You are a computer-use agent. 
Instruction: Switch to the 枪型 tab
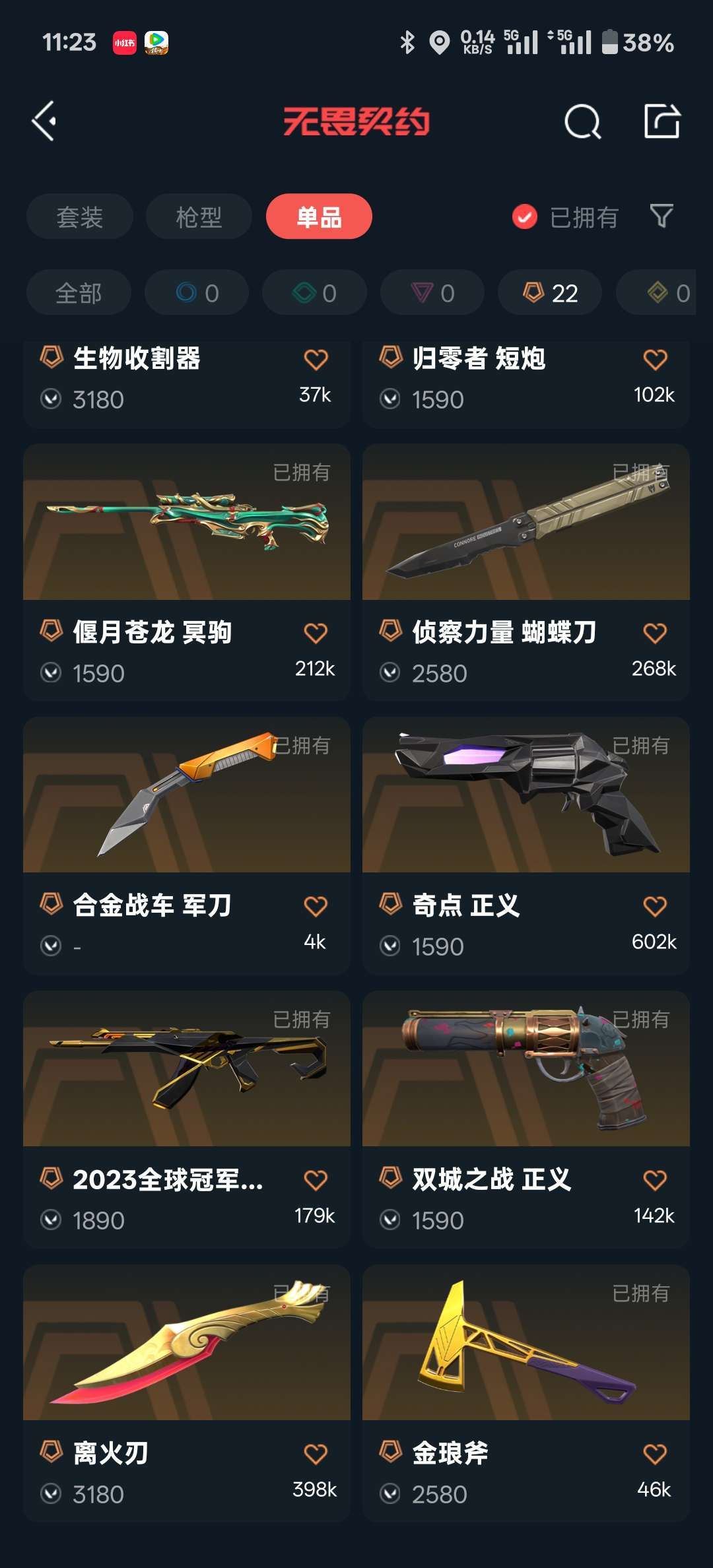[x=198, y=216]
